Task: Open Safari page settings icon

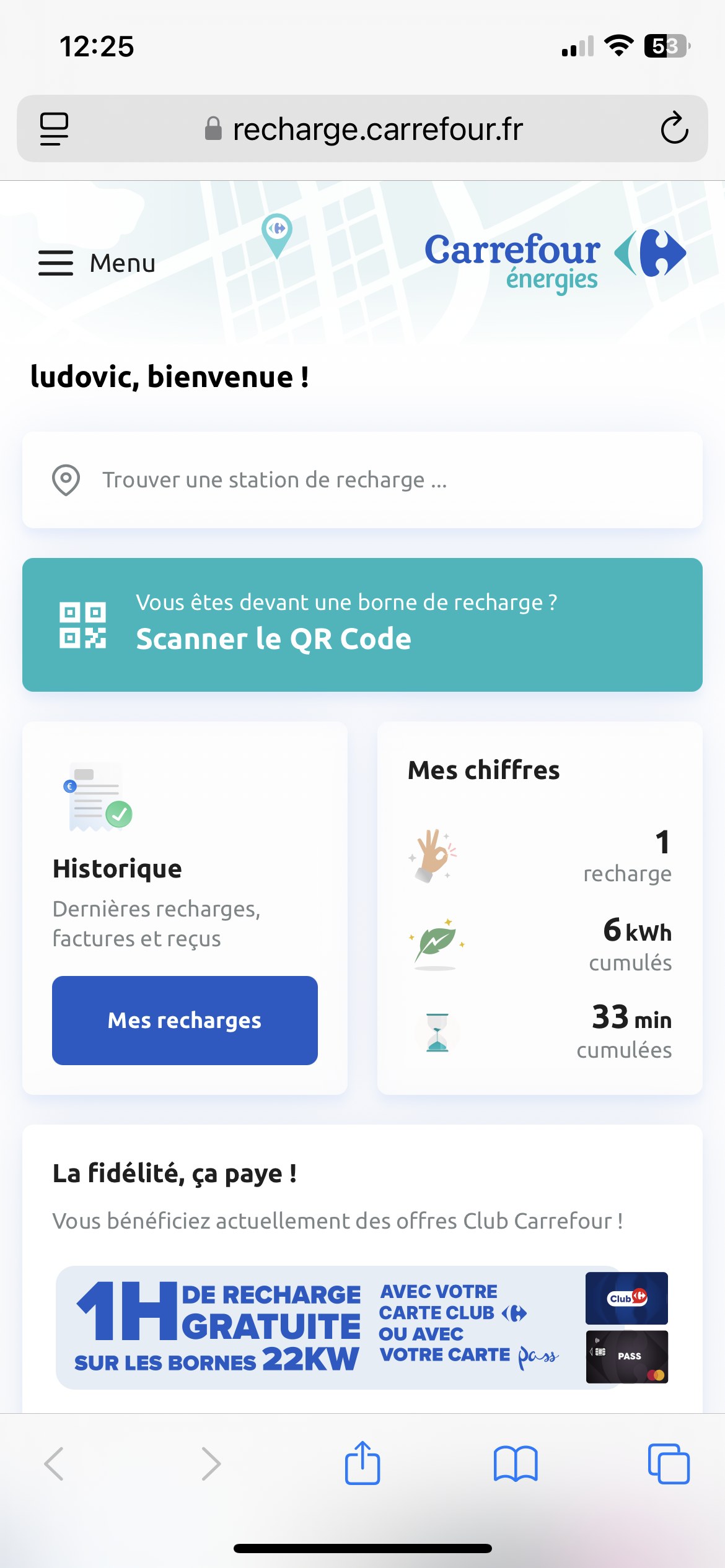Action: pos(54,129)
